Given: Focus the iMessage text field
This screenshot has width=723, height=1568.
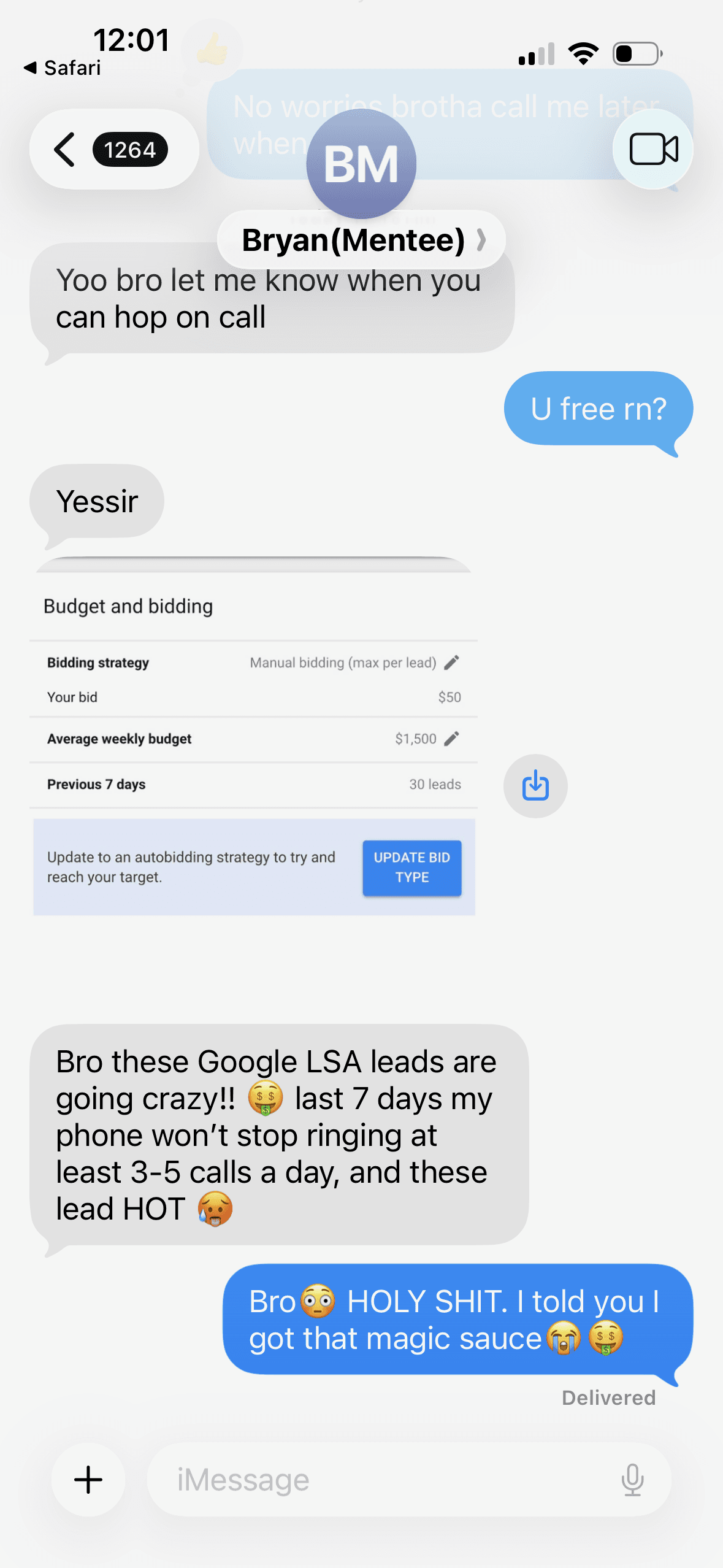Looking at the screenshot, I should point(380,1480).
